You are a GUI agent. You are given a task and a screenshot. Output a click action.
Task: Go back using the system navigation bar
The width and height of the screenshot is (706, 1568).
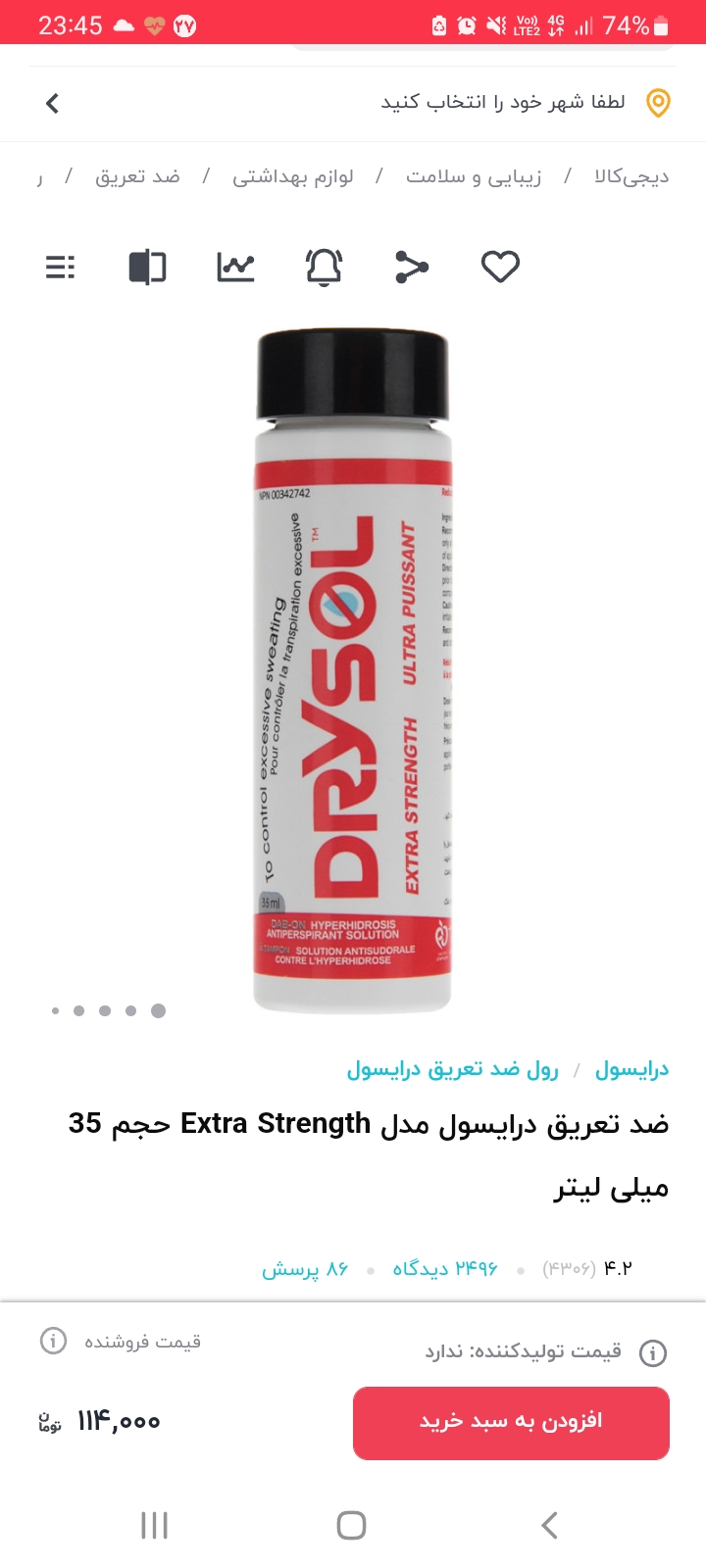[x=549, y=1525]
